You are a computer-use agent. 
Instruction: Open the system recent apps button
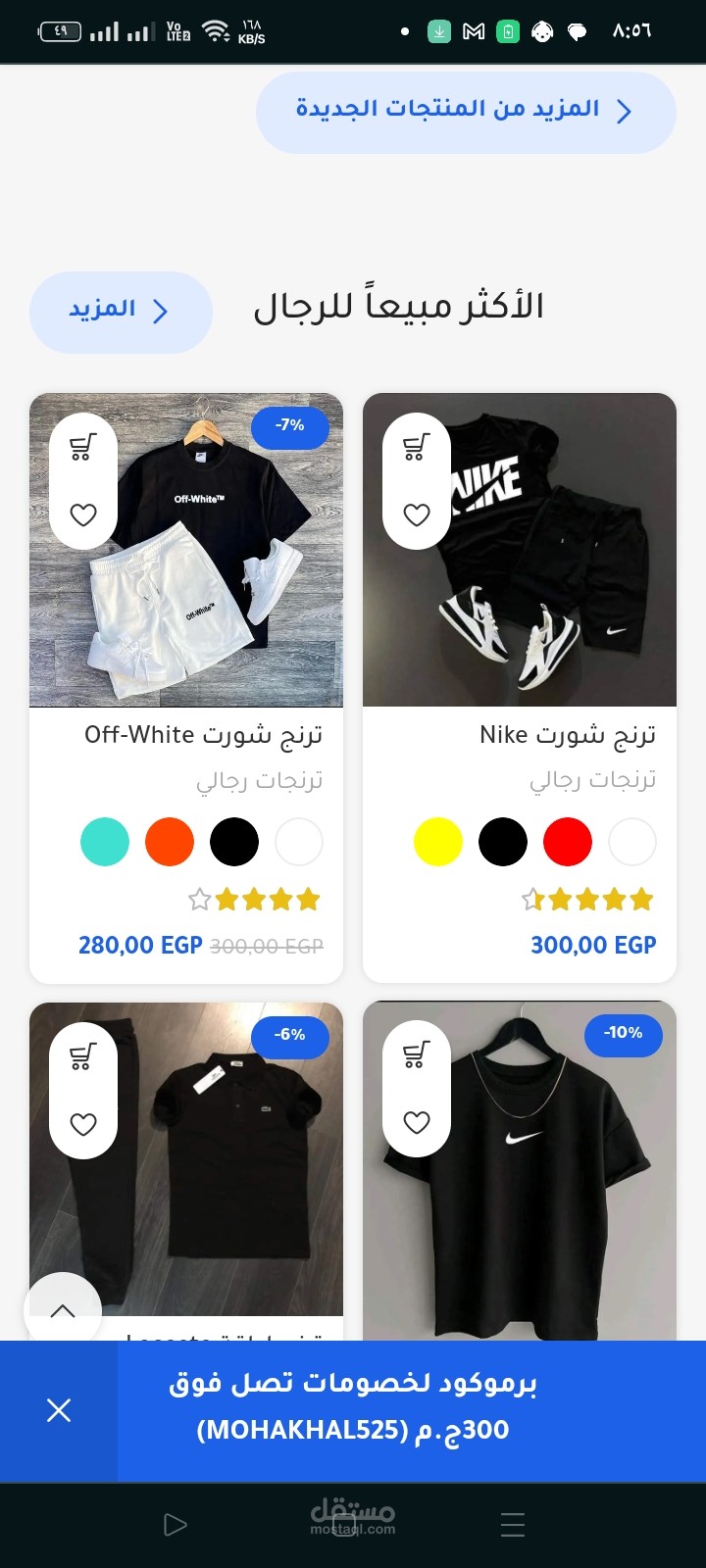click(x=512, y=1525)
